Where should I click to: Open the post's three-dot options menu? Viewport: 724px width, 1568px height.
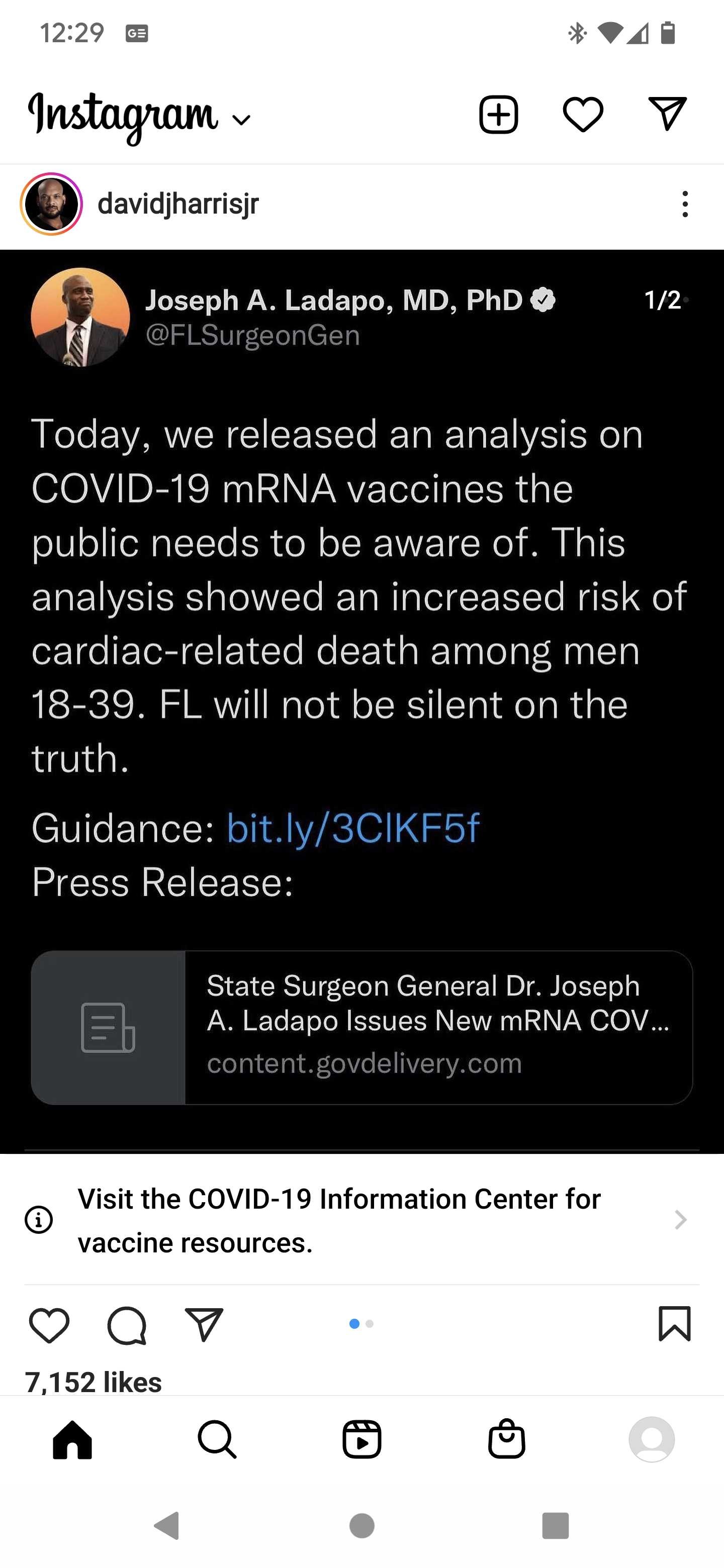(x=685, y=204)
